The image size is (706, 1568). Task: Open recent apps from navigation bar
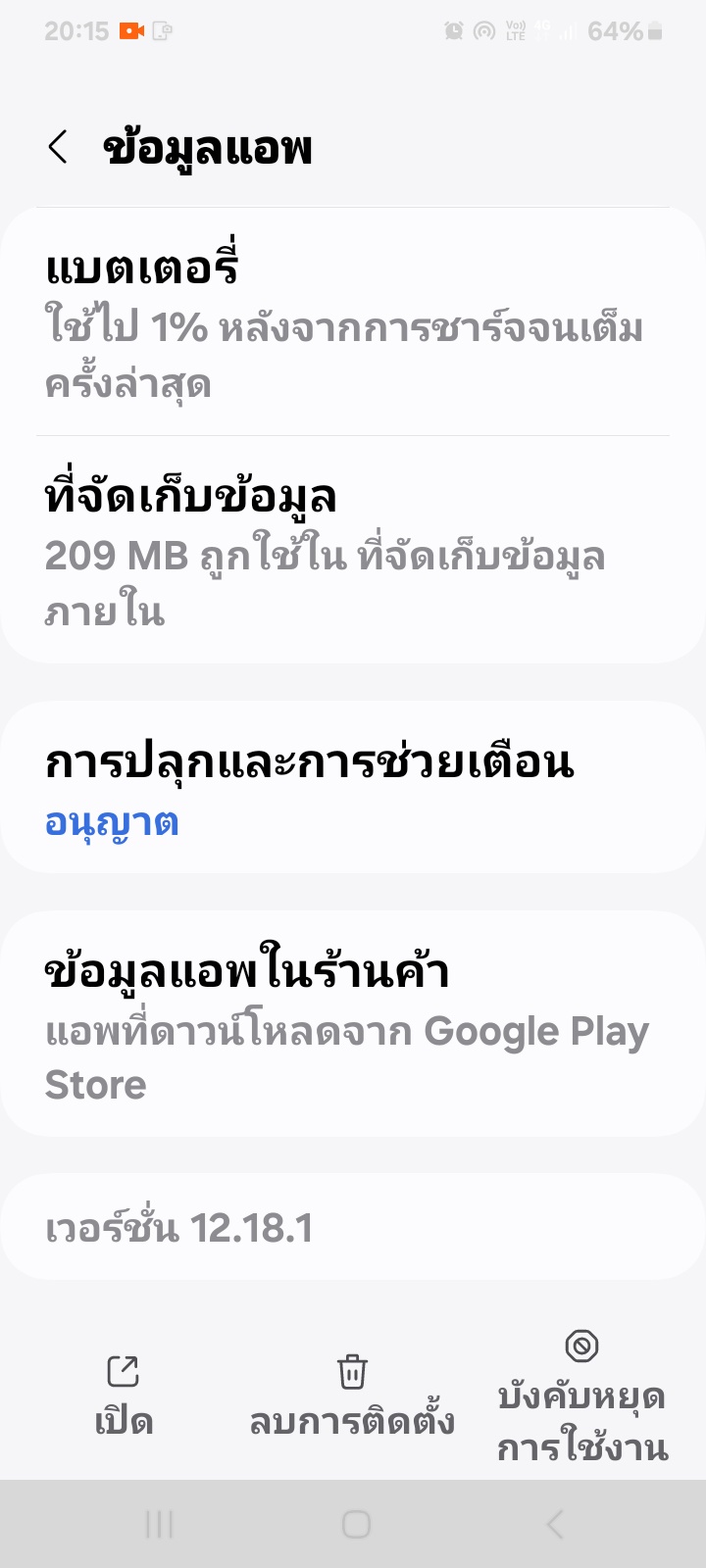pos(159,1524)
